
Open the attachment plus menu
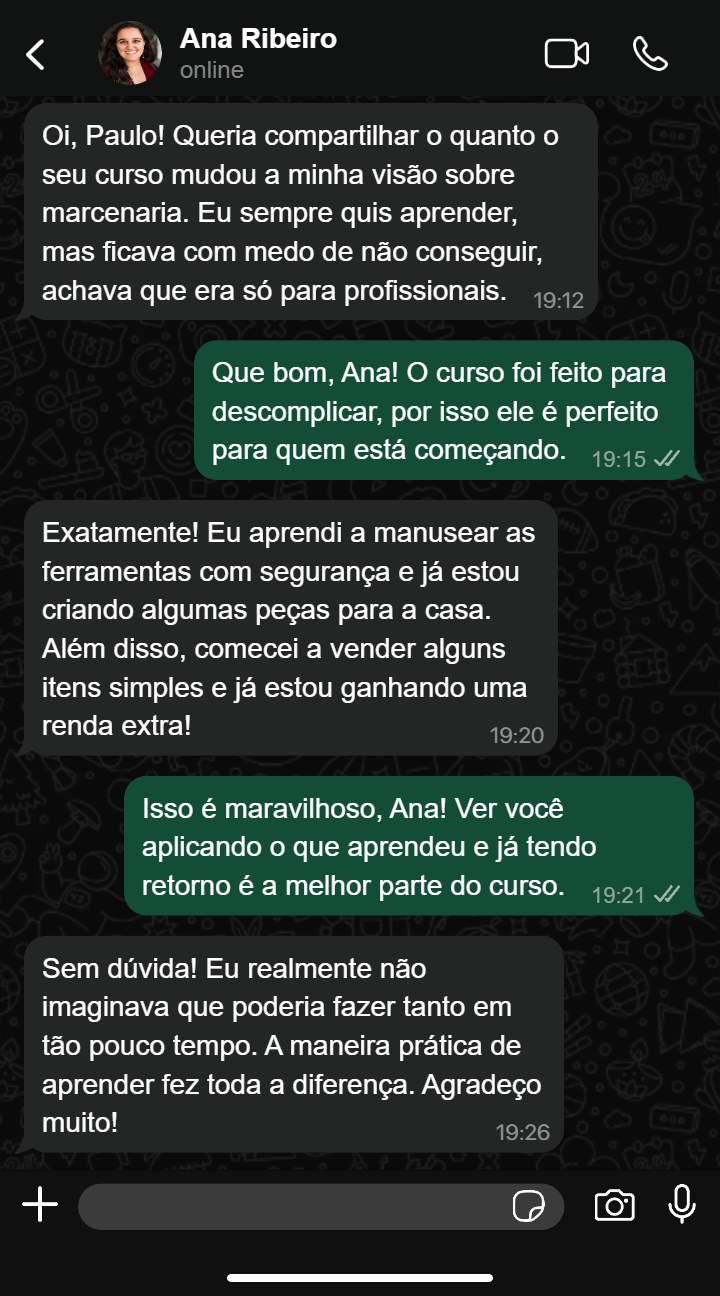click(x=40, y=1205)
